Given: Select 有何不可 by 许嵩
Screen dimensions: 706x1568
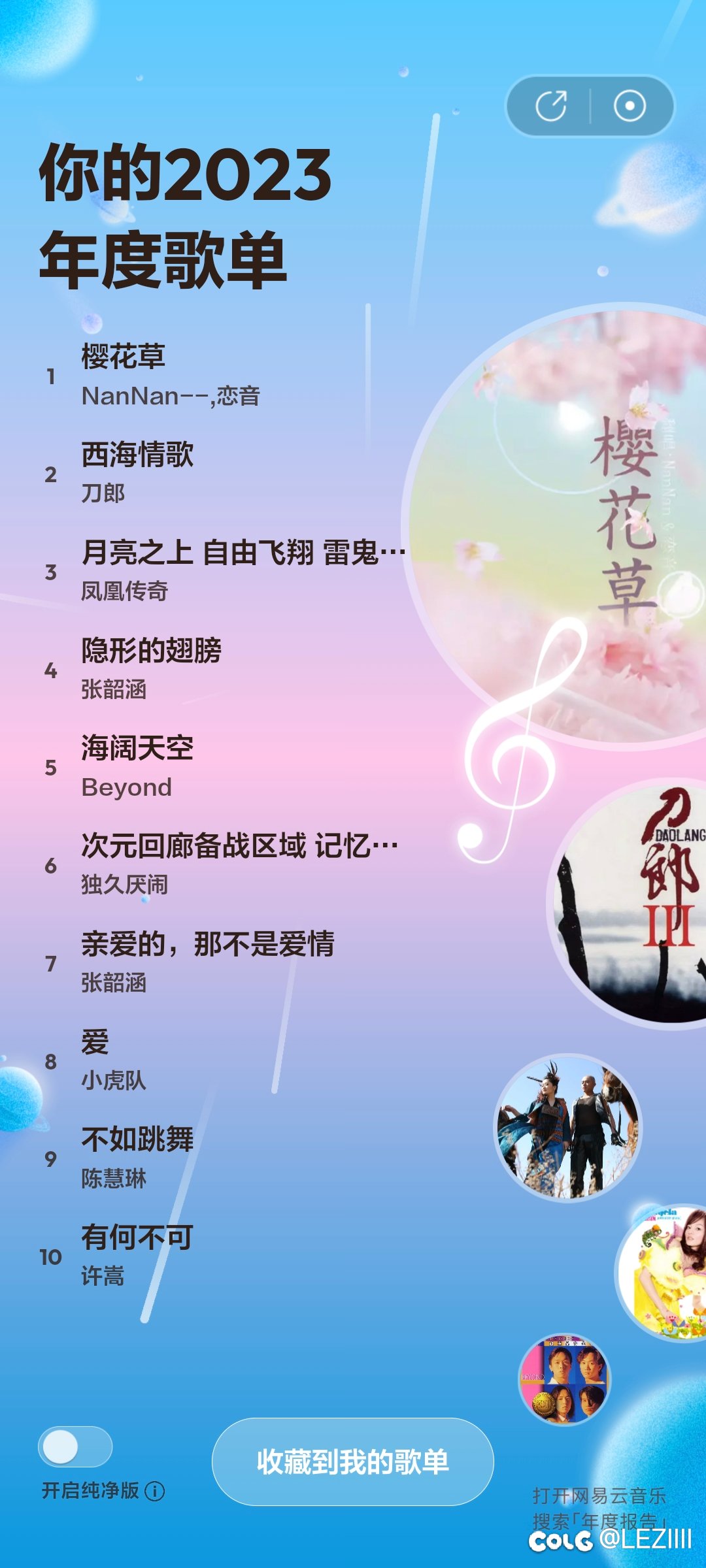Looking at the screenshot, I should (x=216, y=1256).
